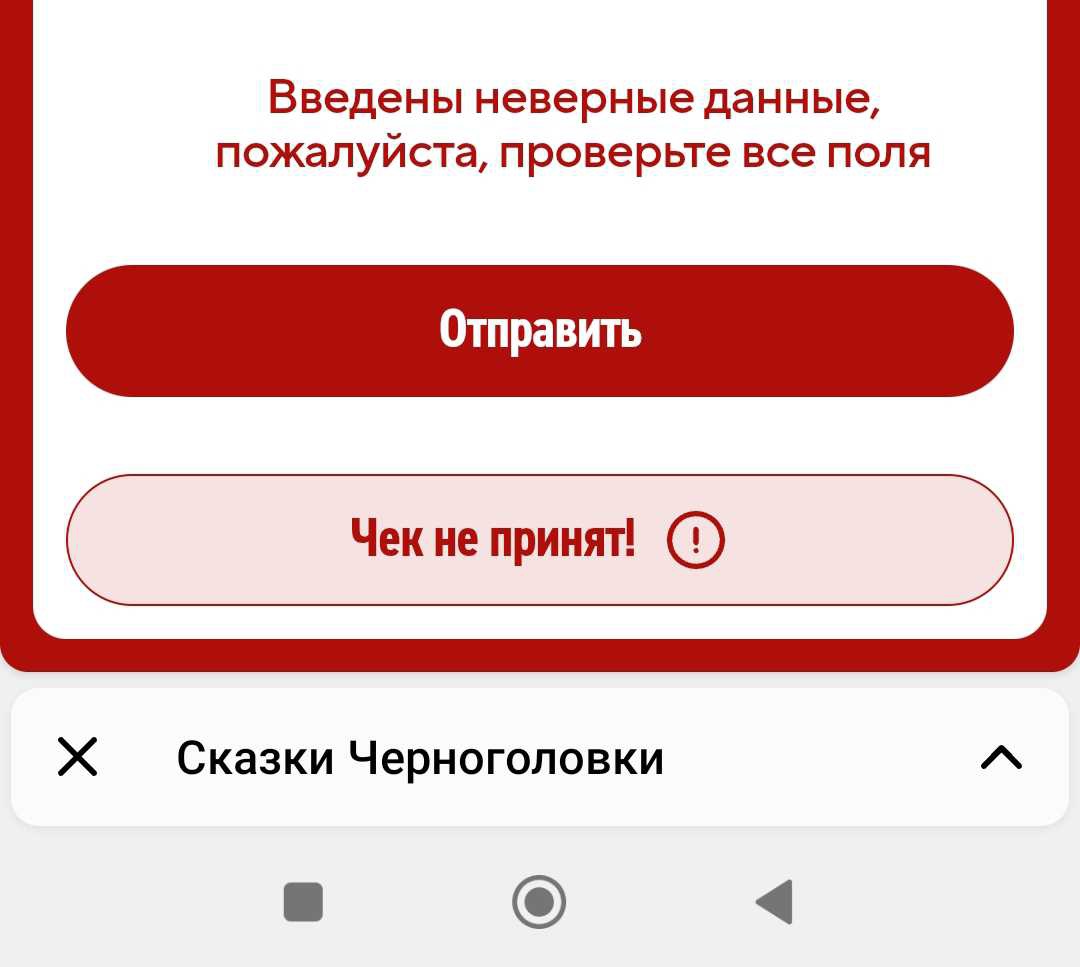Open the recent apps view
Viewport: 1080px width, 967px height.
click(303, 901)
